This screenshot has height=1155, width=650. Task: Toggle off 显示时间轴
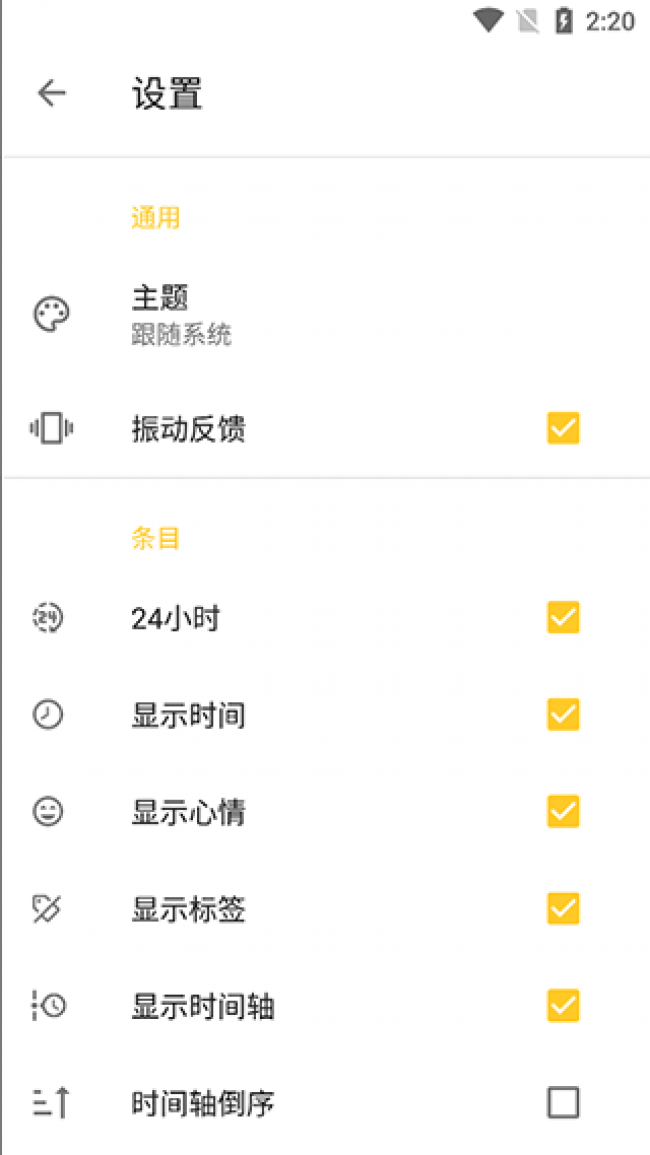(x=563, y=1005)
